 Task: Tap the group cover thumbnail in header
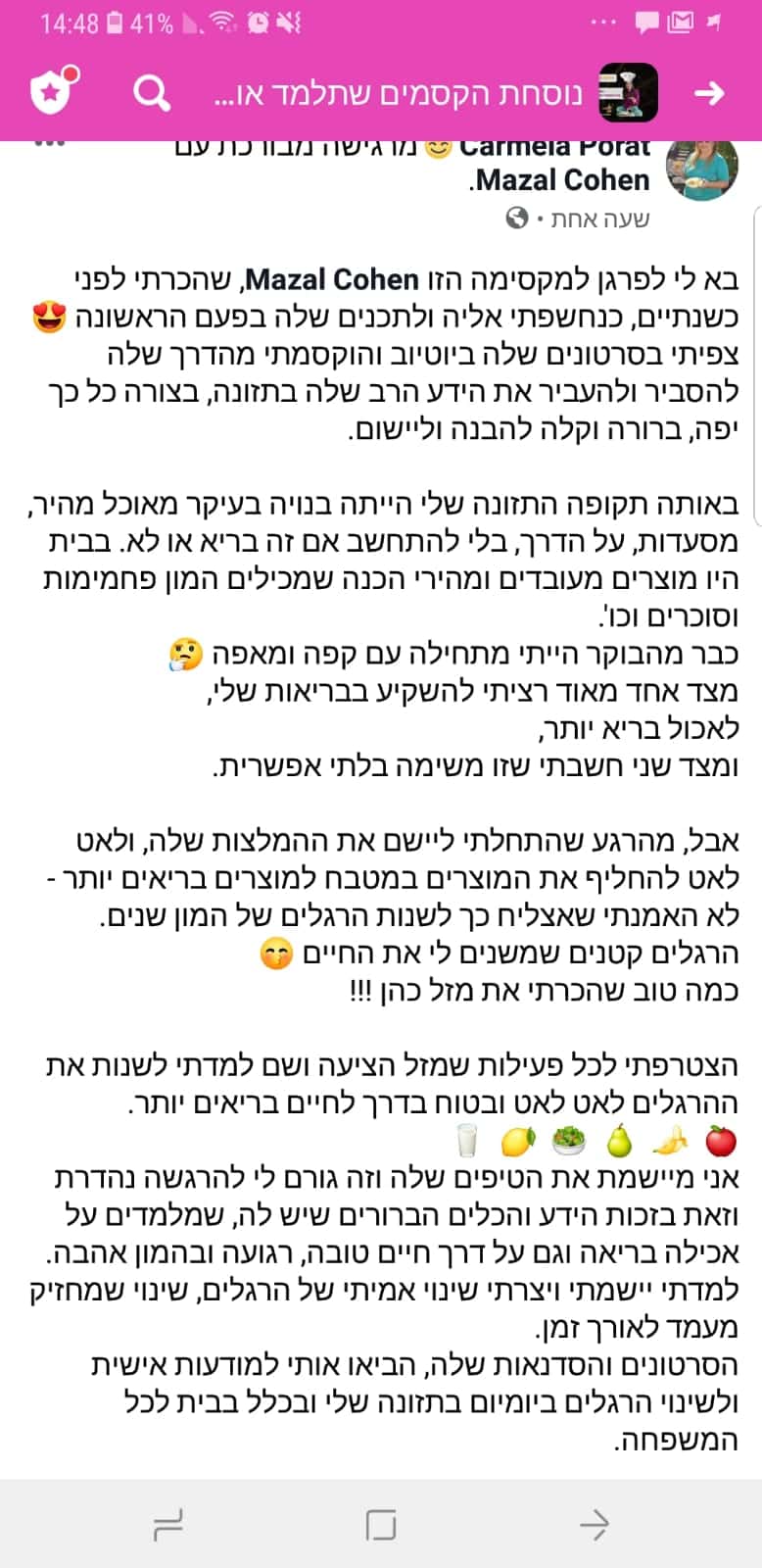point(628,93)
